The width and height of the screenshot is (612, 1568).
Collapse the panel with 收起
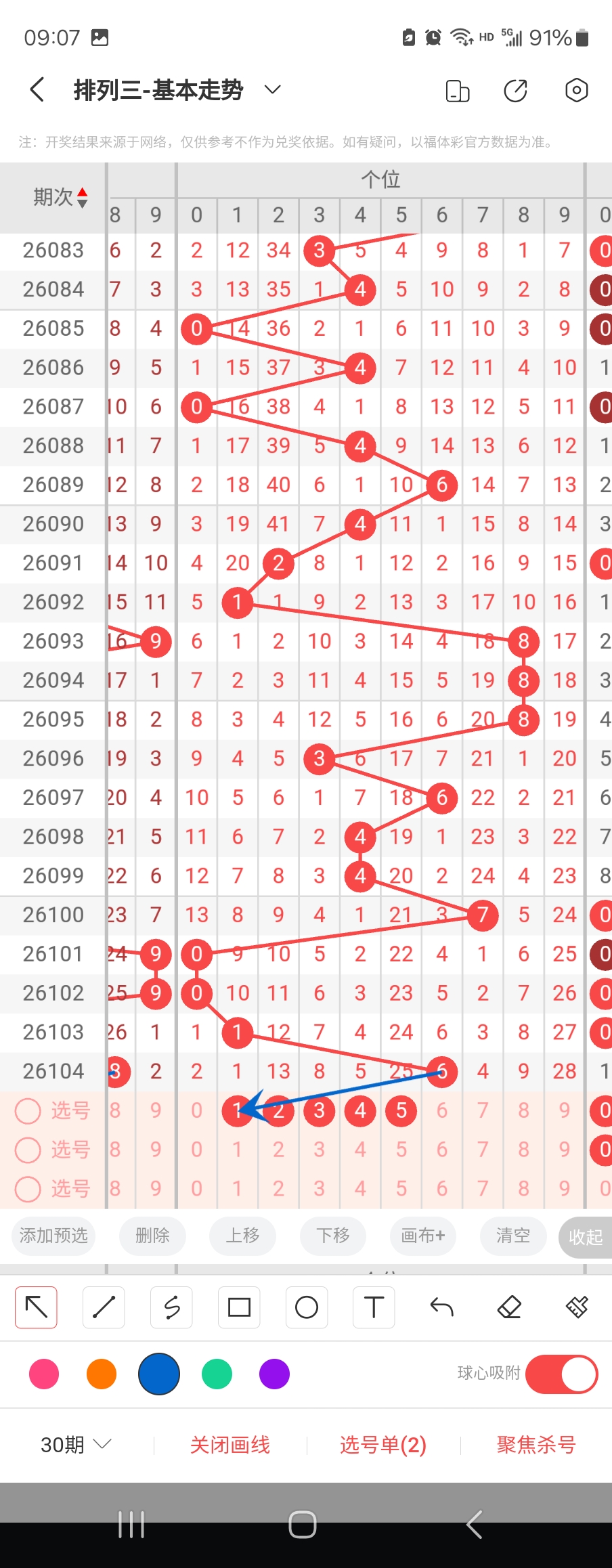click(585, 1237)
